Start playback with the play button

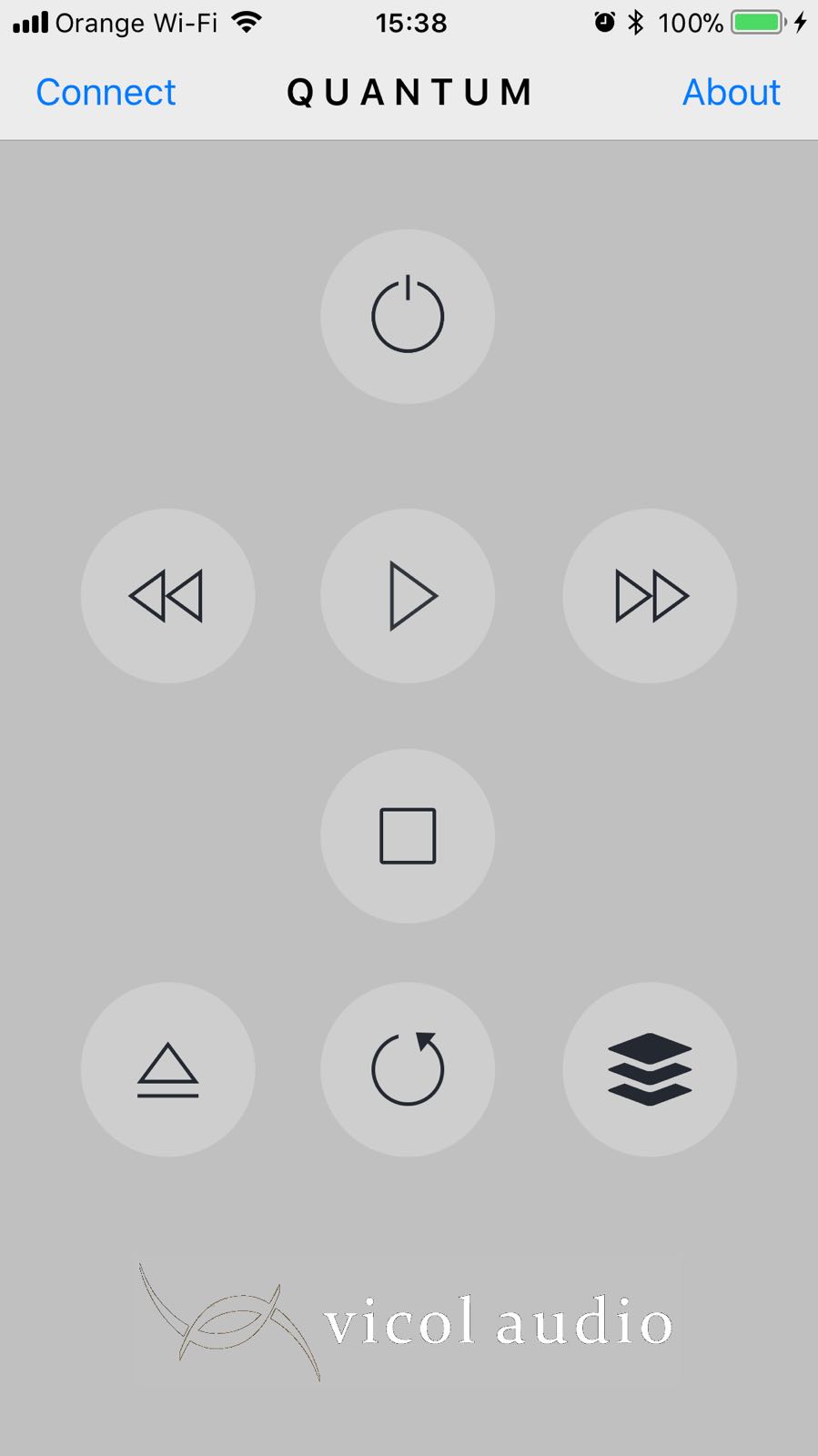[x=408, y=596]
